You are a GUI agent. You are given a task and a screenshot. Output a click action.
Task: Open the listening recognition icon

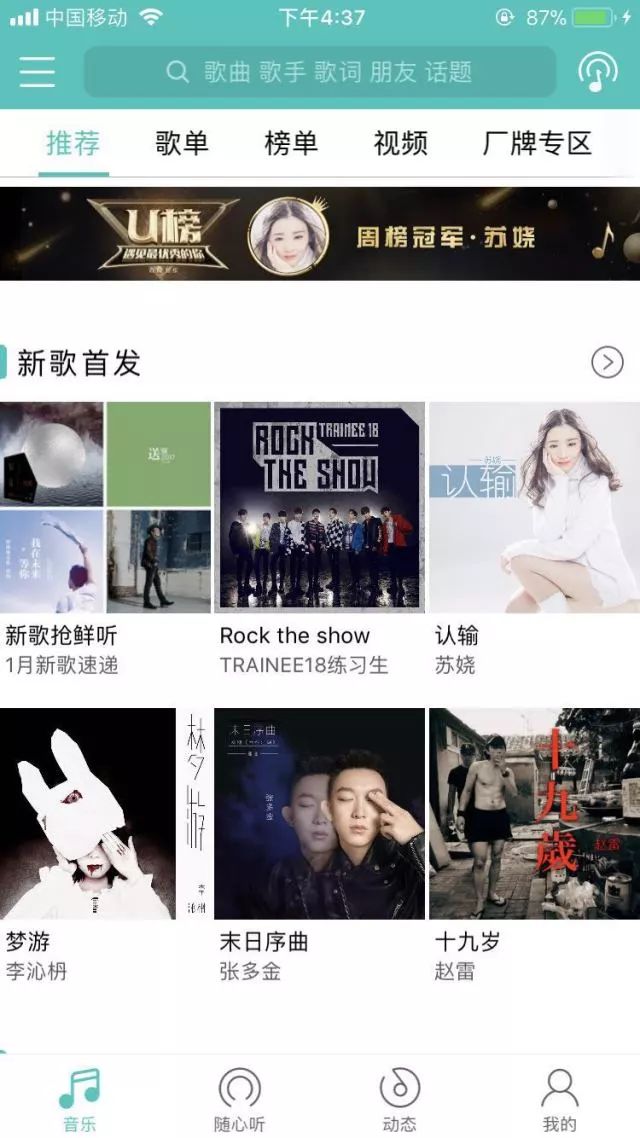pyautogui.click(x=598, y=72)
